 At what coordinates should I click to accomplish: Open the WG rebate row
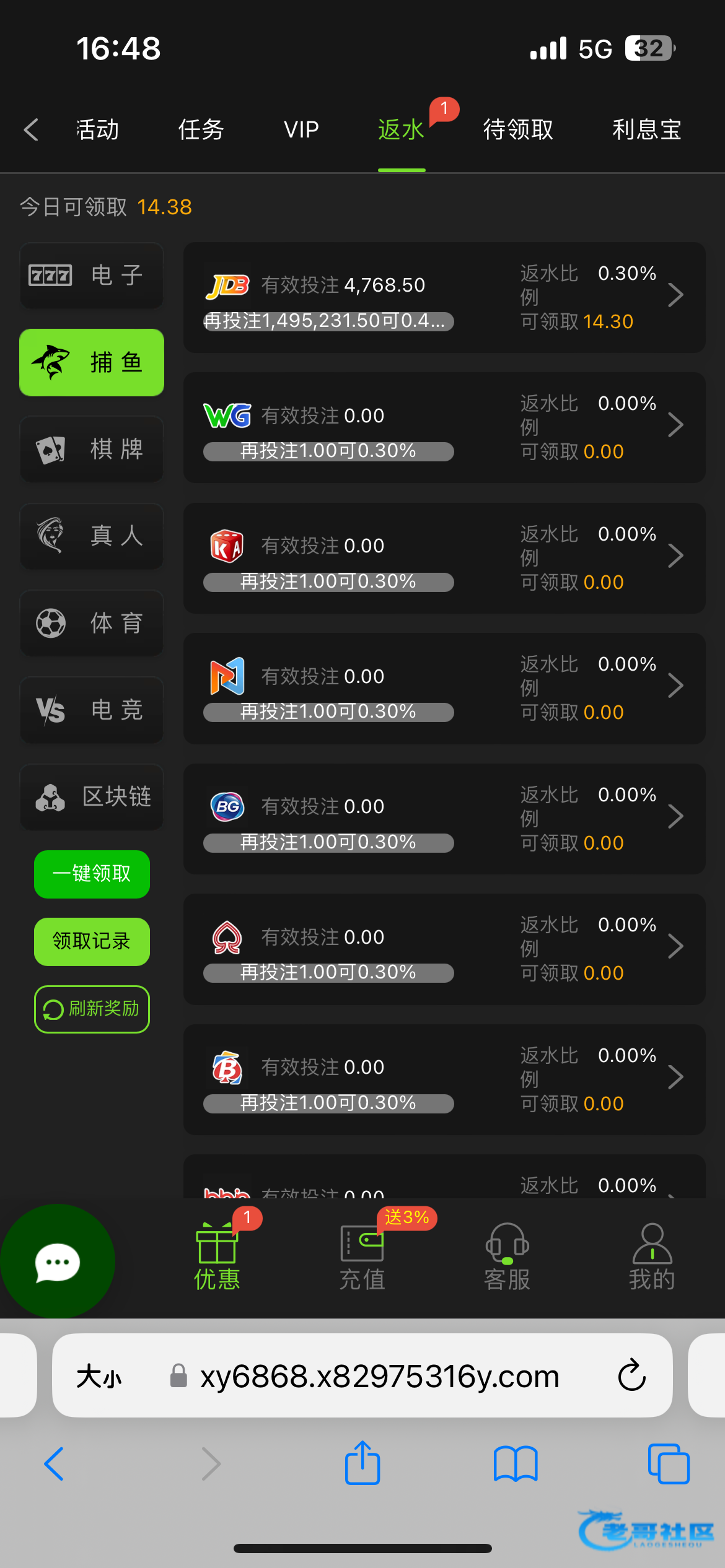444,427
